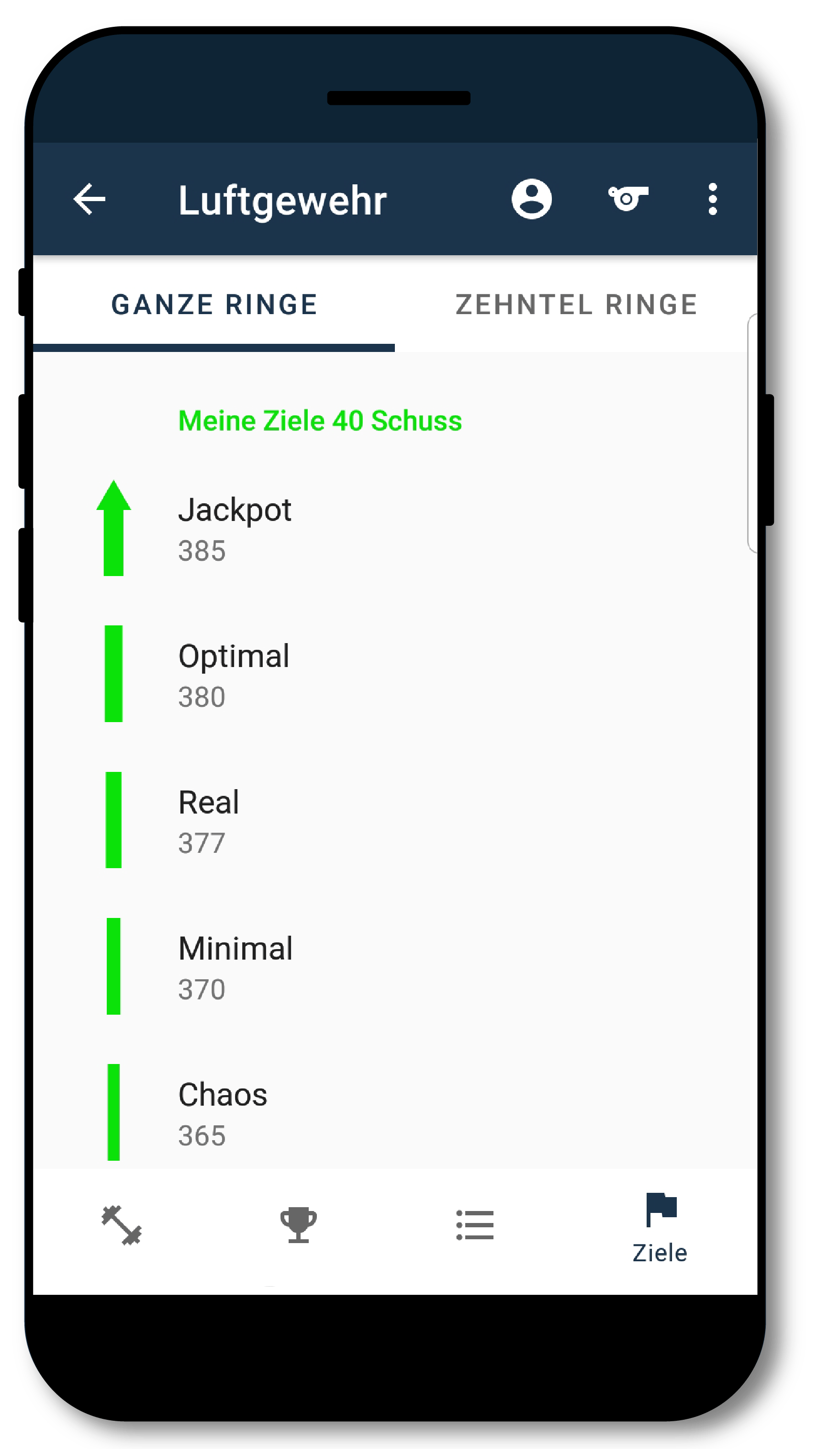Viewport: 840px width, 1449px height.
Task: Go back with the arrow icon
Action: pyautogui.click(x=90, y=200)
